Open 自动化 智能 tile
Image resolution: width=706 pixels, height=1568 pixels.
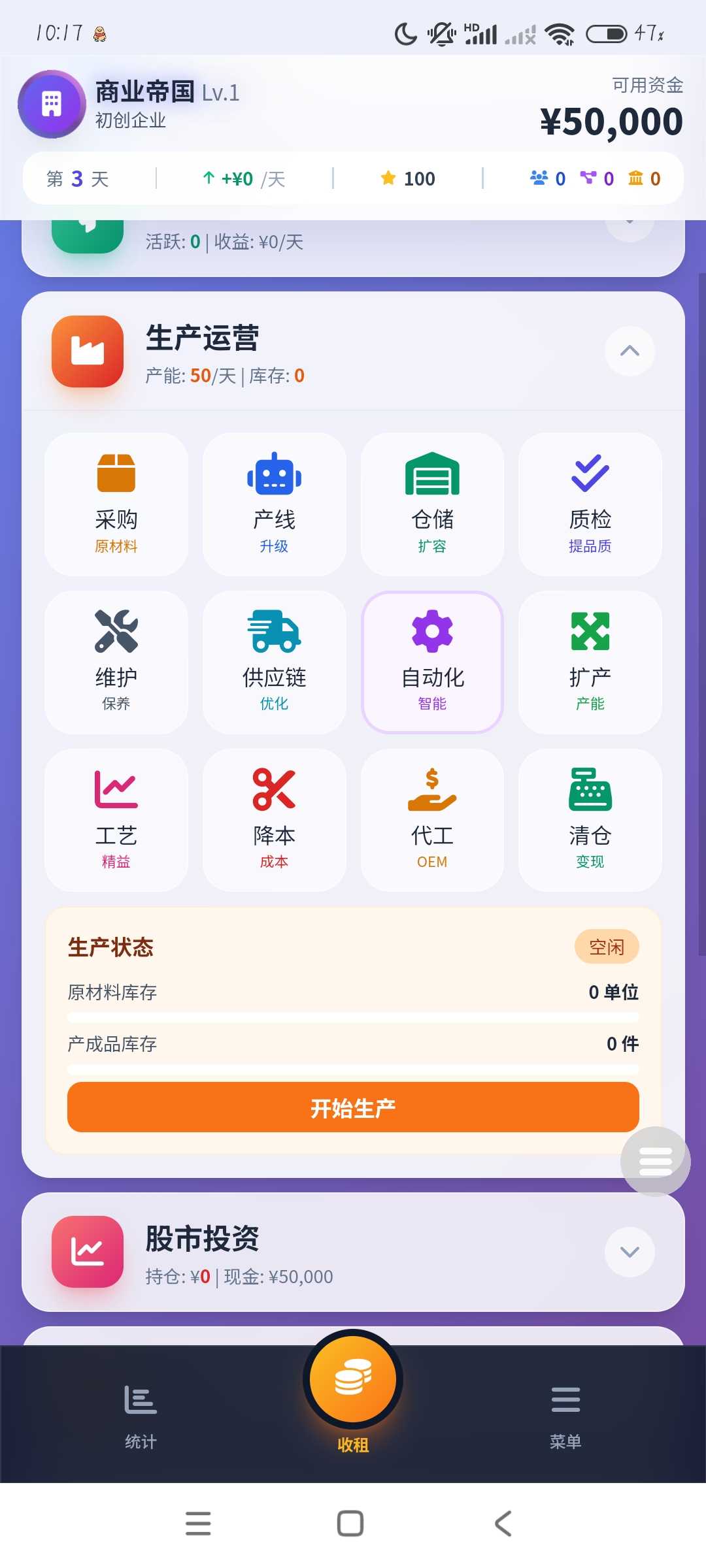coord(432,662)
